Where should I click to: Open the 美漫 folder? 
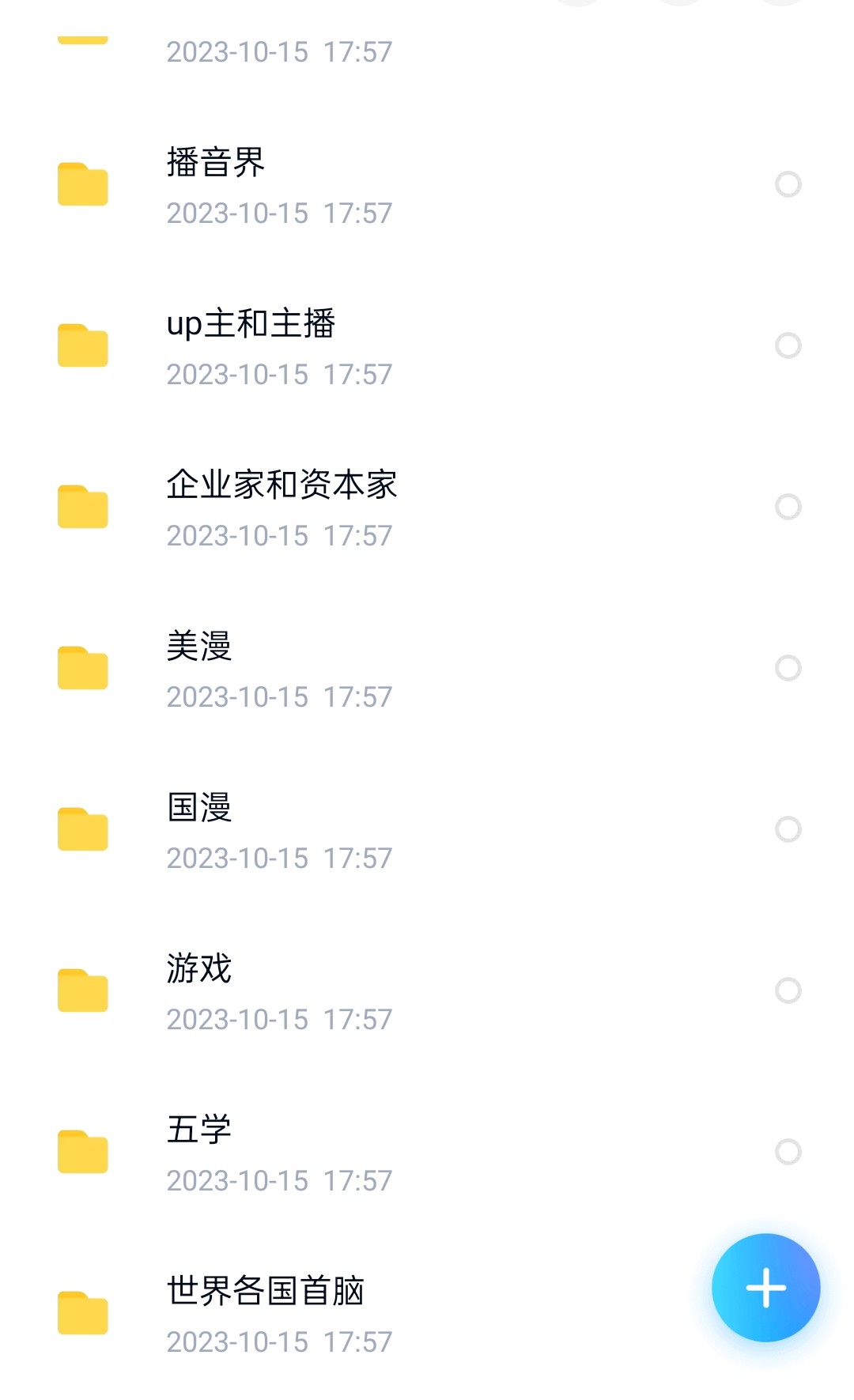click(x=199, y=647)
